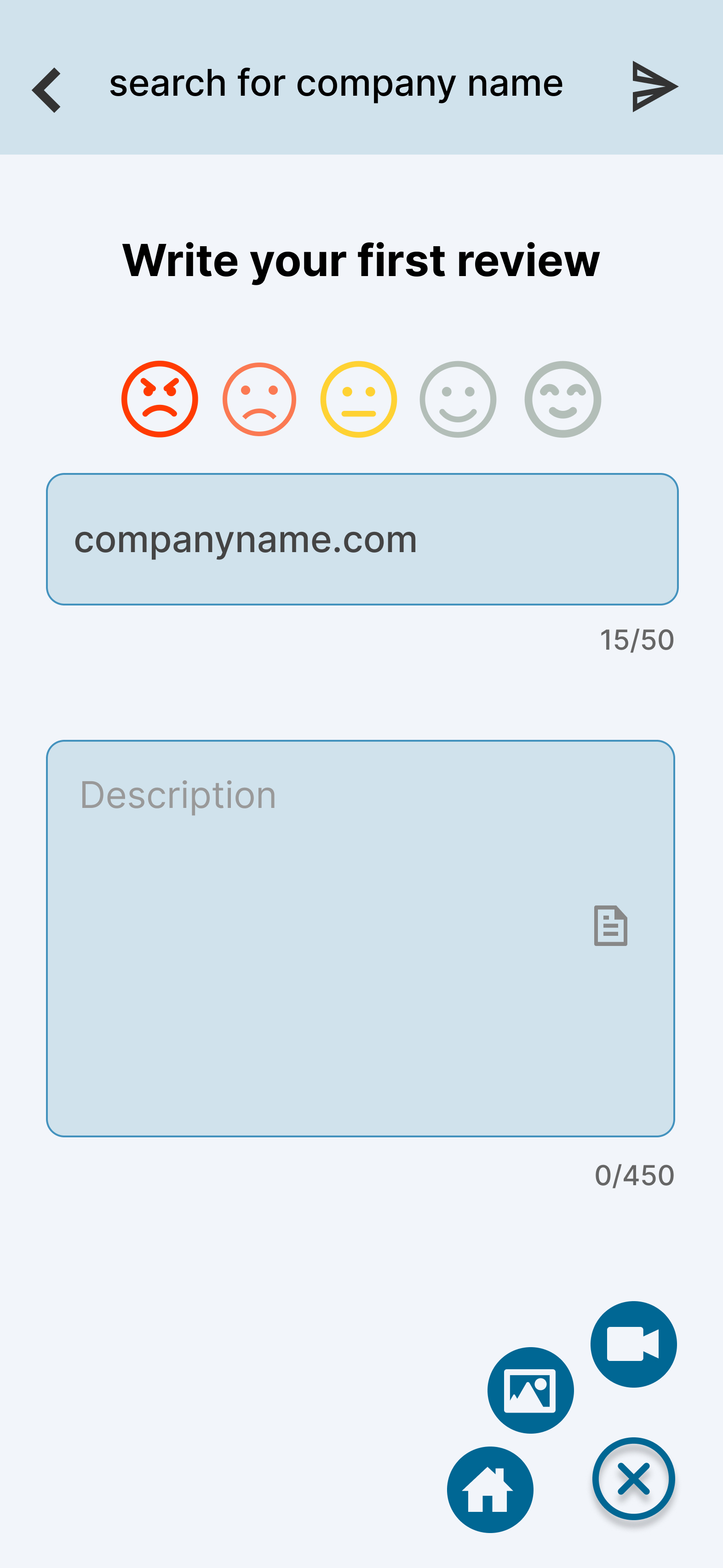Tap the document icon in Description
This screenshot has width=723, height=1568.
pos(610,926)
